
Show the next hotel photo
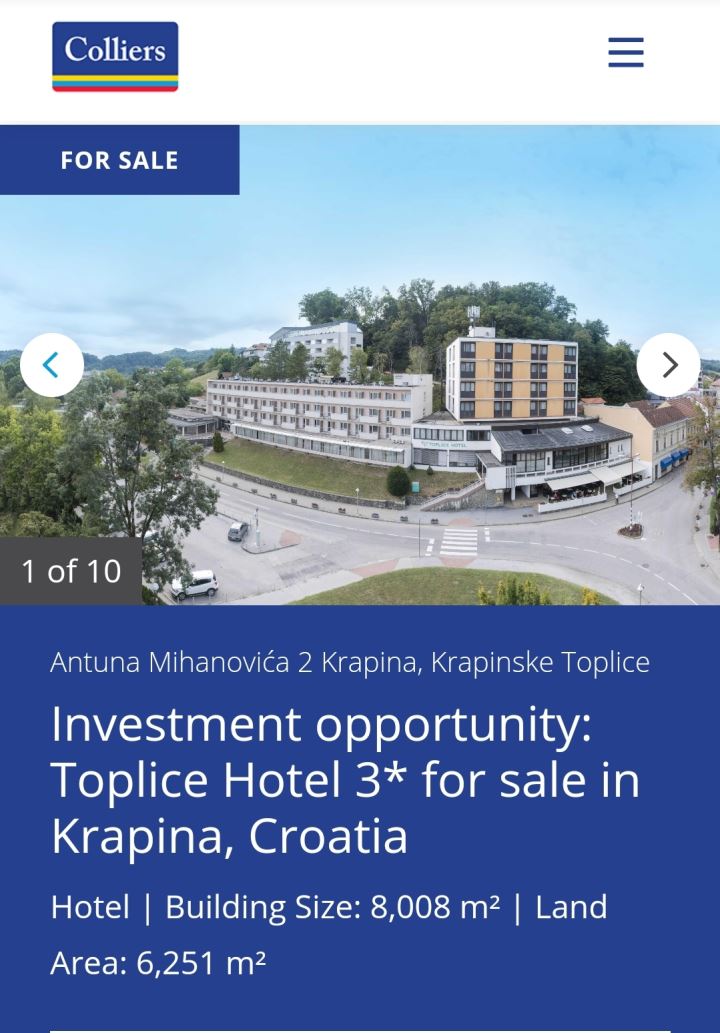point(668,365)
